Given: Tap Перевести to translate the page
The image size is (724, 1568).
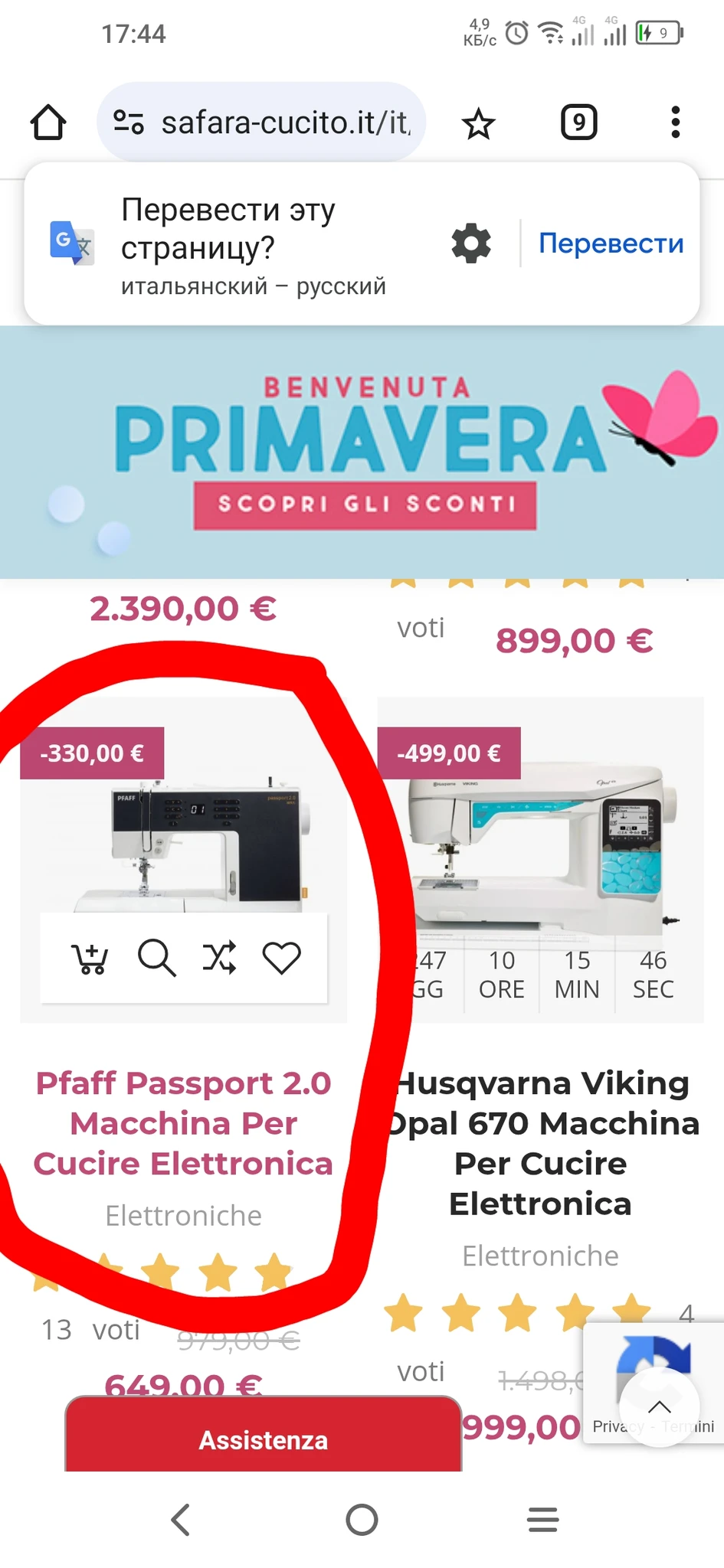Looking at the screenshot, I should coord(611,243).
